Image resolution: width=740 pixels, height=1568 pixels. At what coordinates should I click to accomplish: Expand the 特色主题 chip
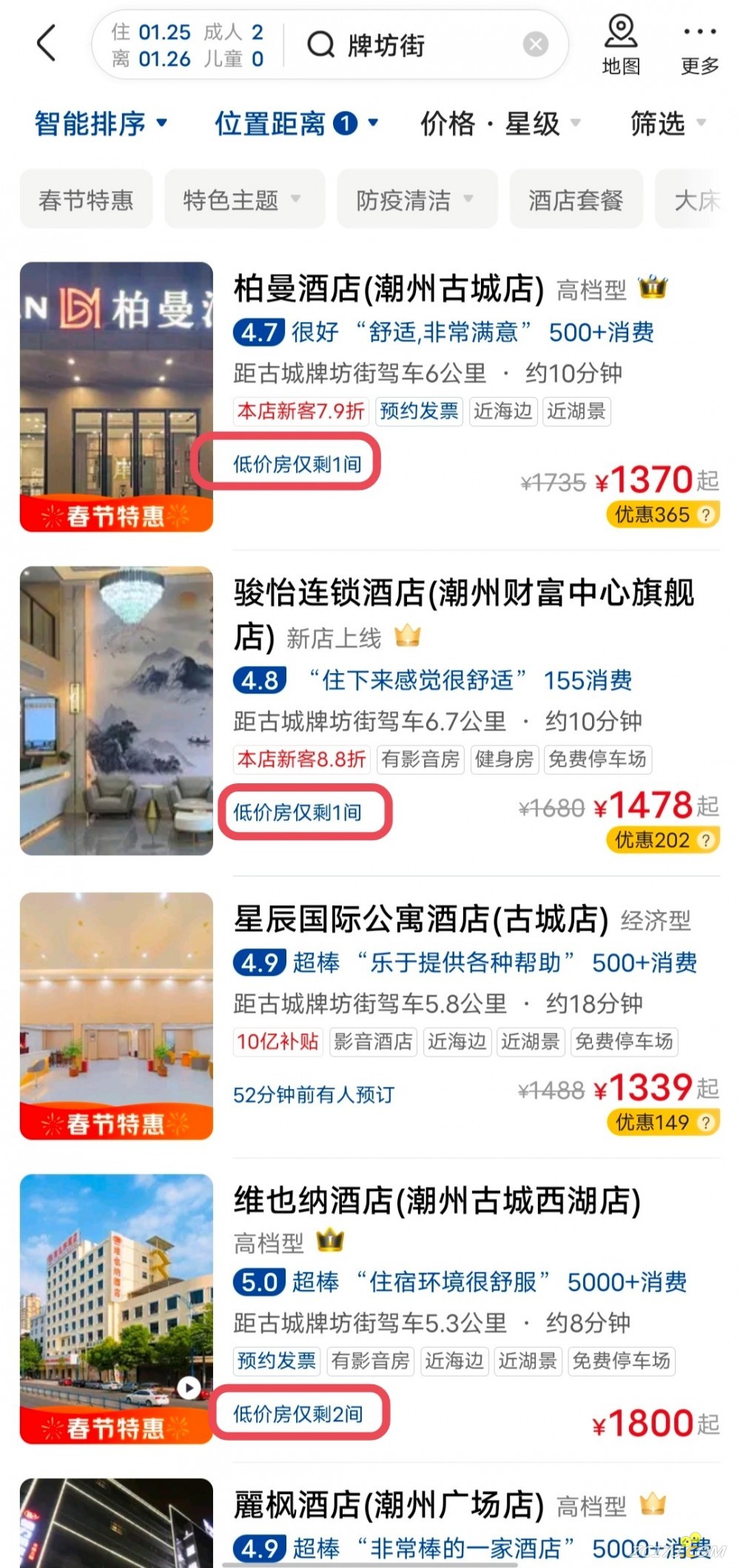tap(243, 200)
